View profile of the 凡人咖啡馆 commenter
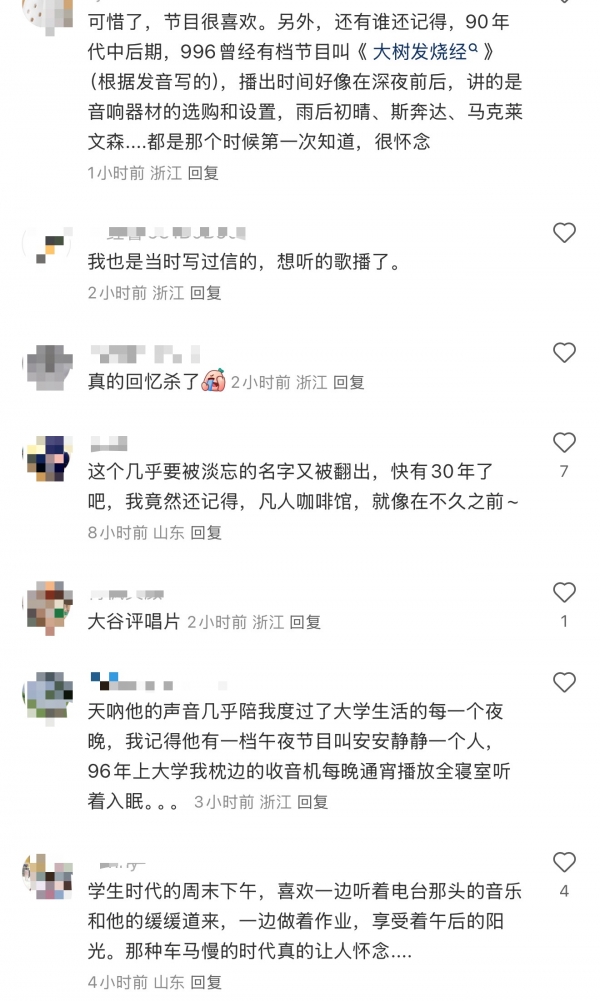The height and width of the screenshot is (1001, 600). tap(48, 457)
